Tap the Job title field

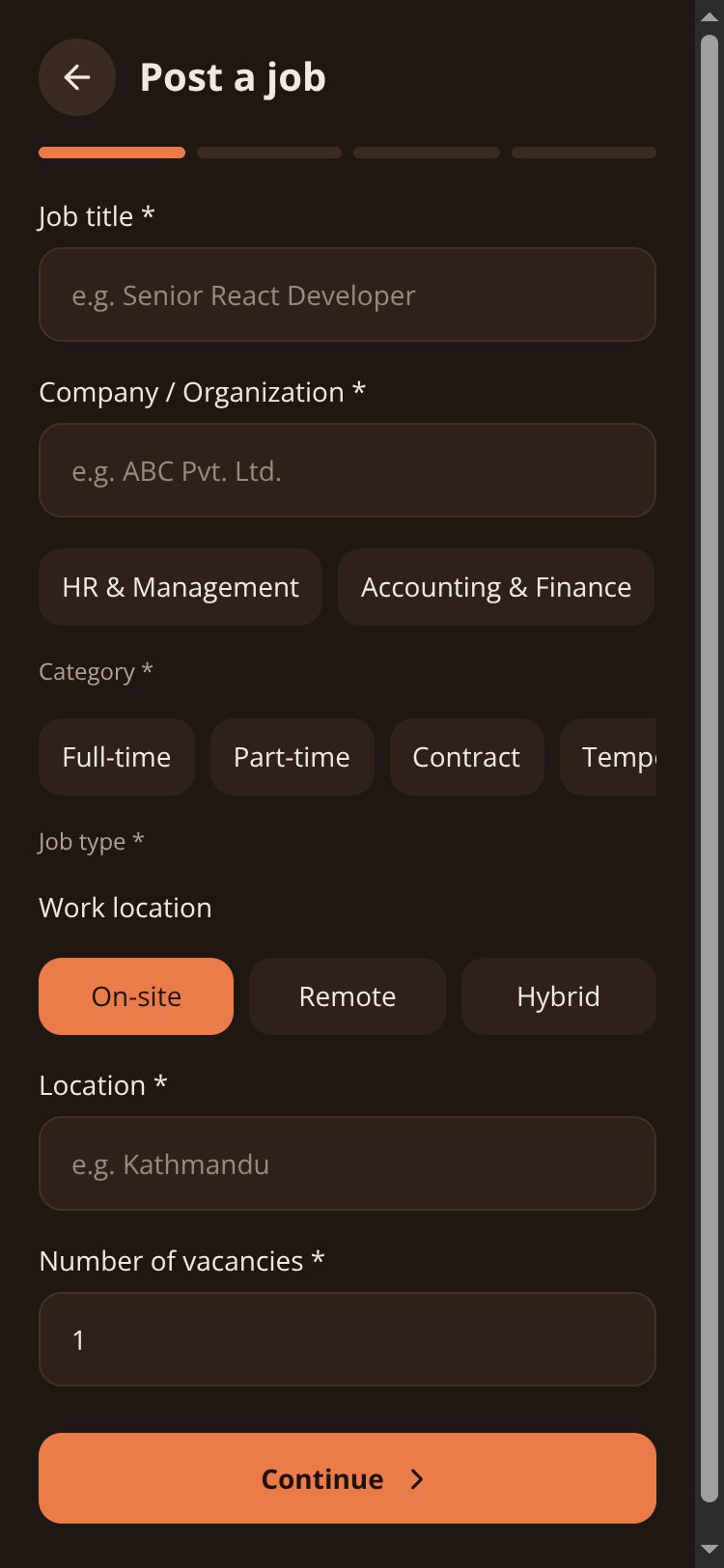(348, 294)
